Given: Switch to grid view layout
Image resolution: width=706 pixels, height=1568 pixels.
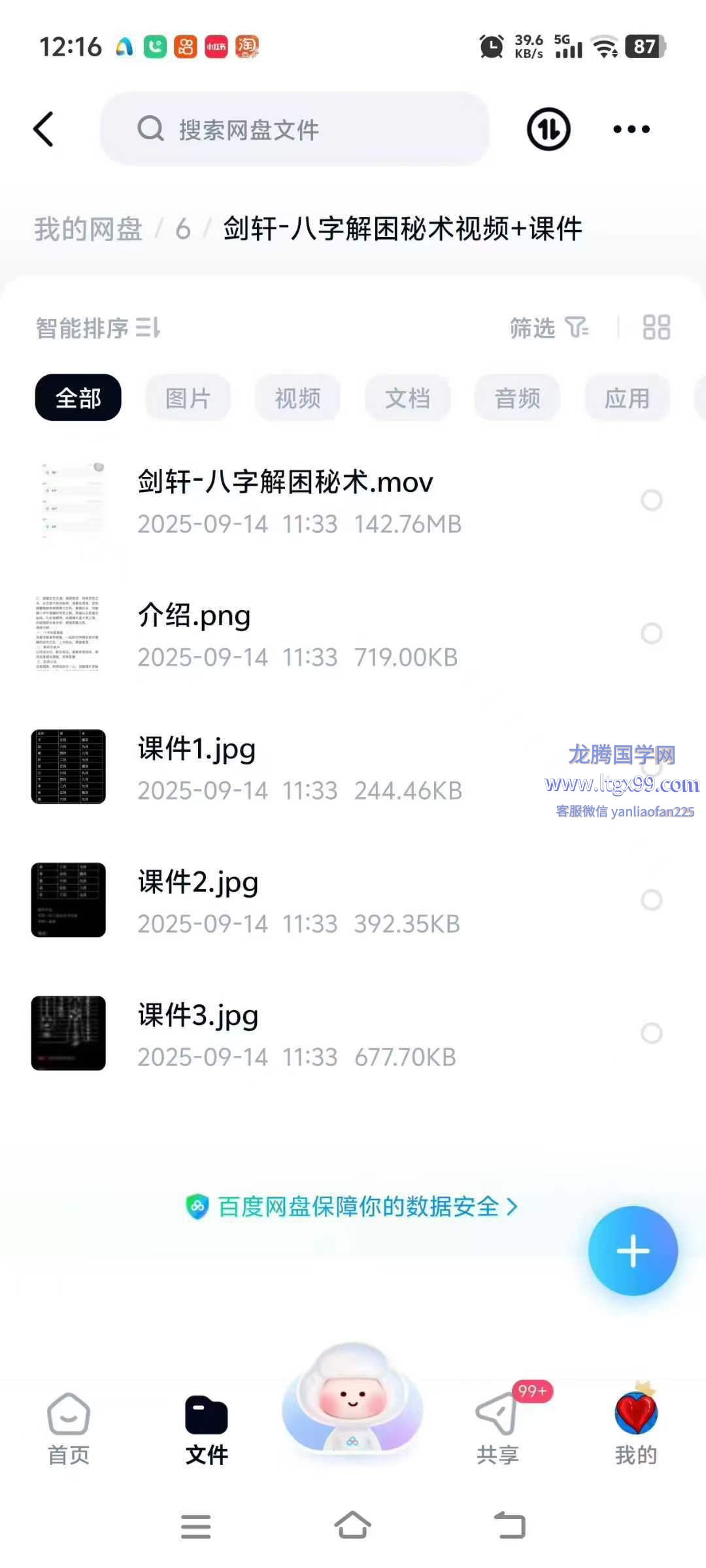Looking at the screenshot, I should pos(656,328).
